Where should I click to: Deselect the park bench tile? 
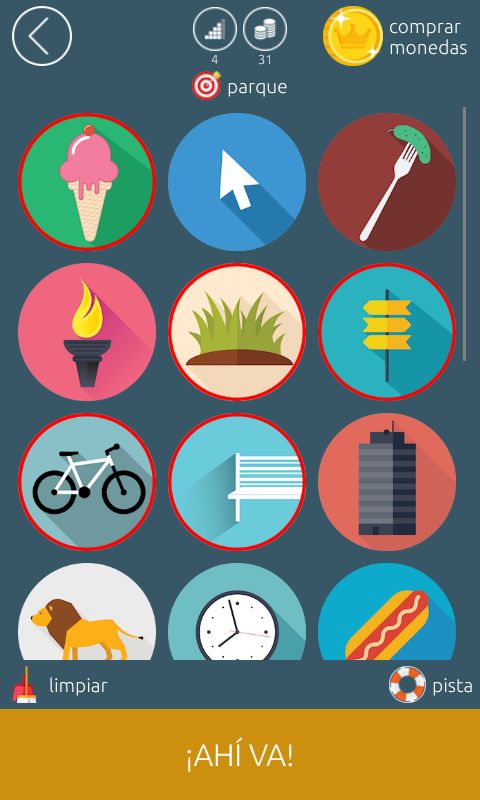coord(237,482)
